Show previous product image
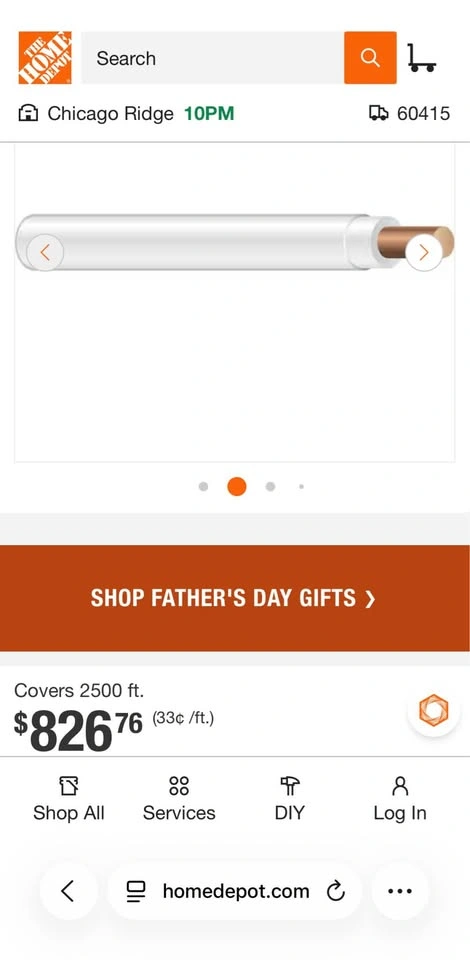 pos(45,252)
